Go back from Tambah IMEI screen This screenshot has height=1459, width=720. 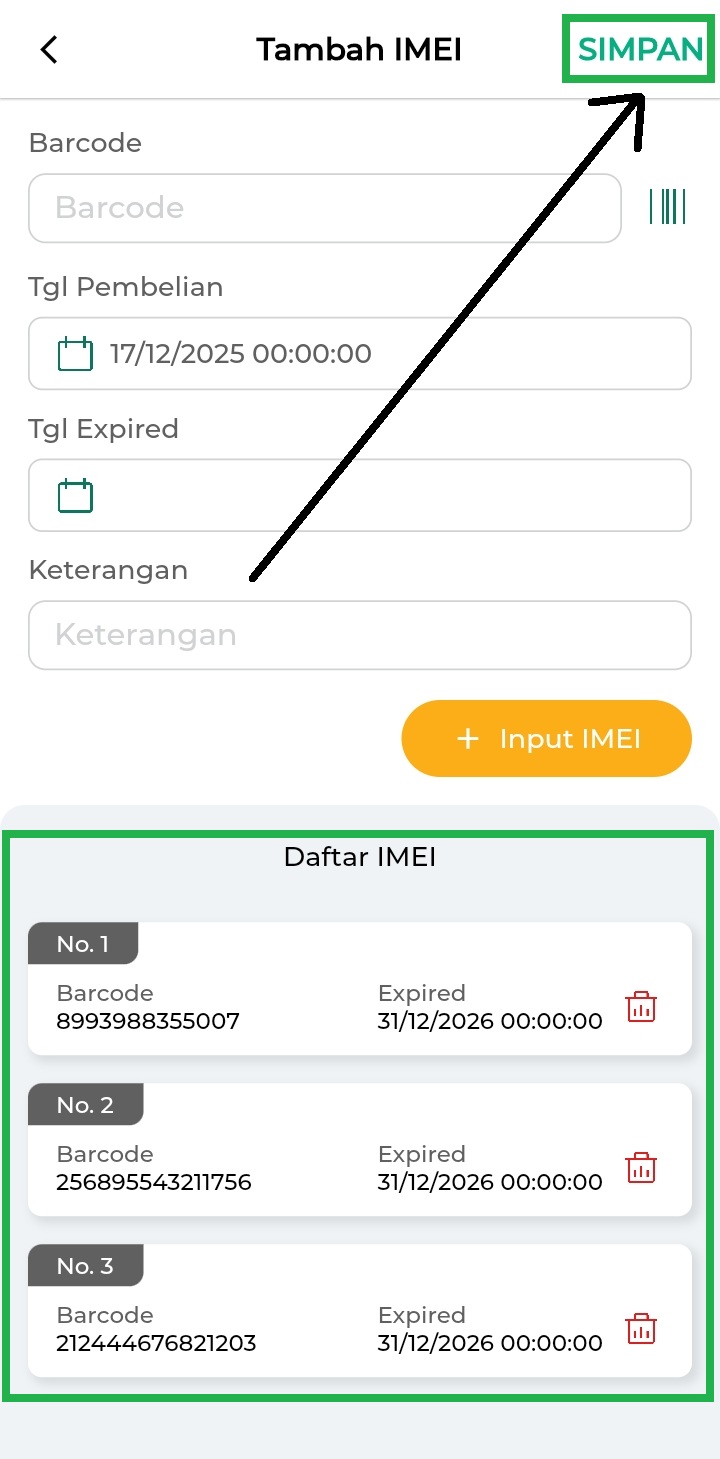tap(49, 49)
